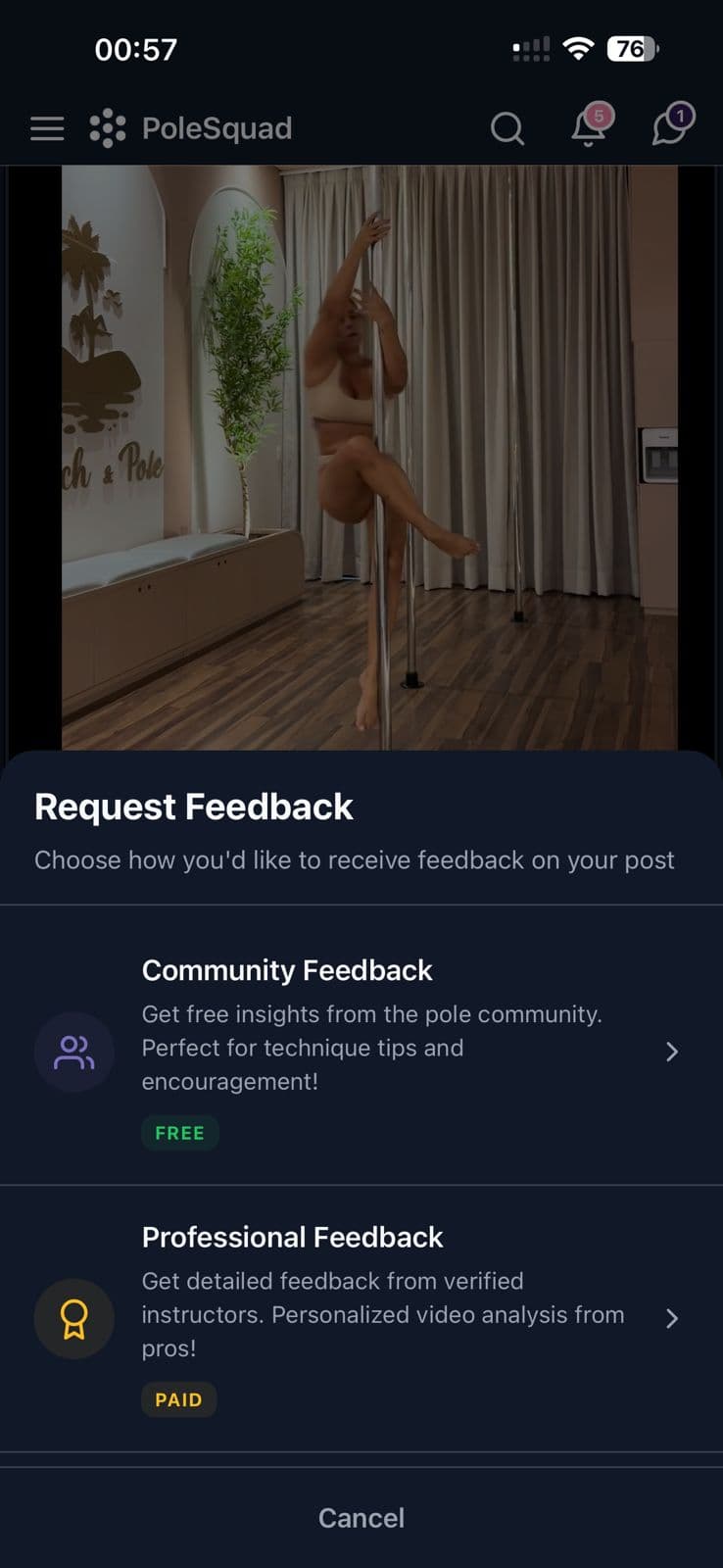The image size is (723, 1568).
Task: Select the Community Feedback people icon
Action: coord(73,1052)
